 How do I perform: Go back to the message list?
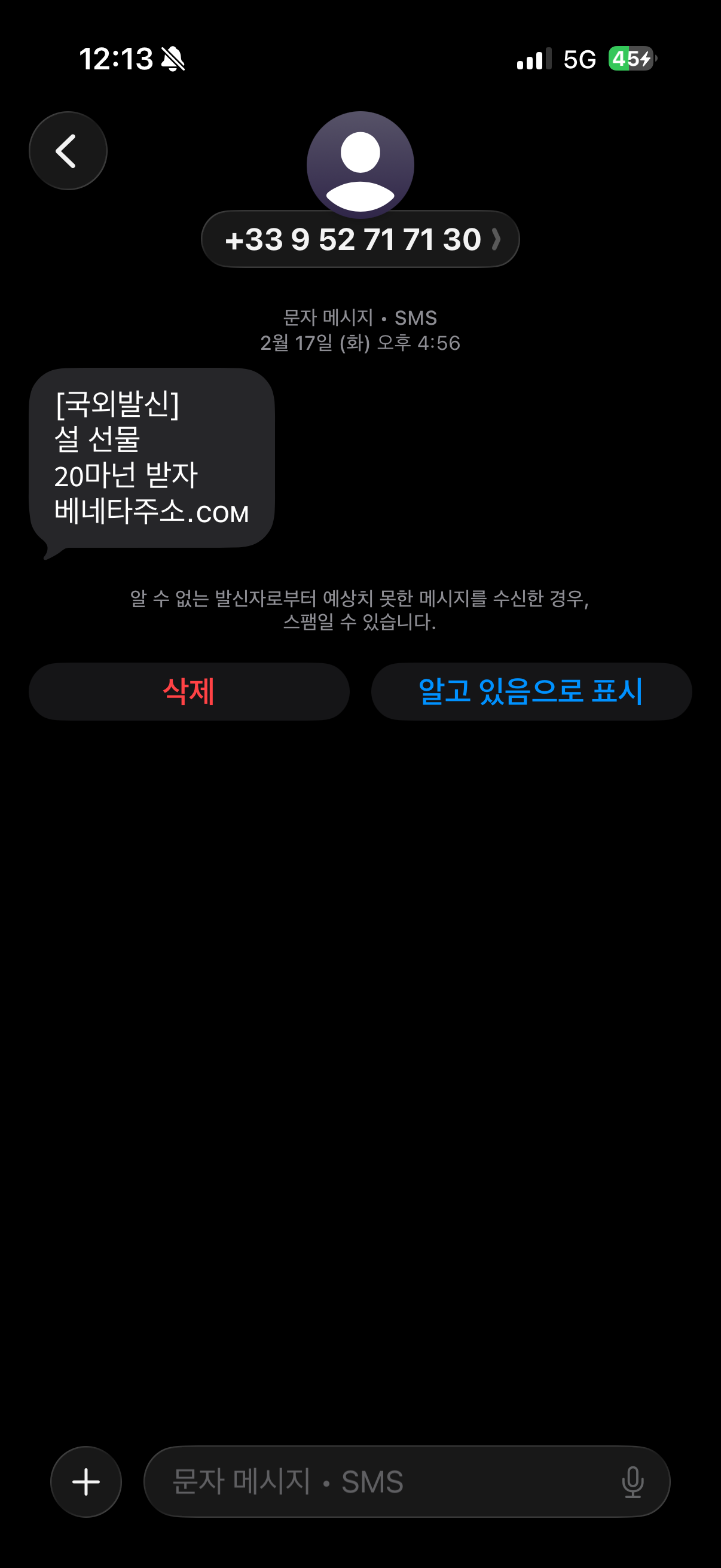coord(68,150)
